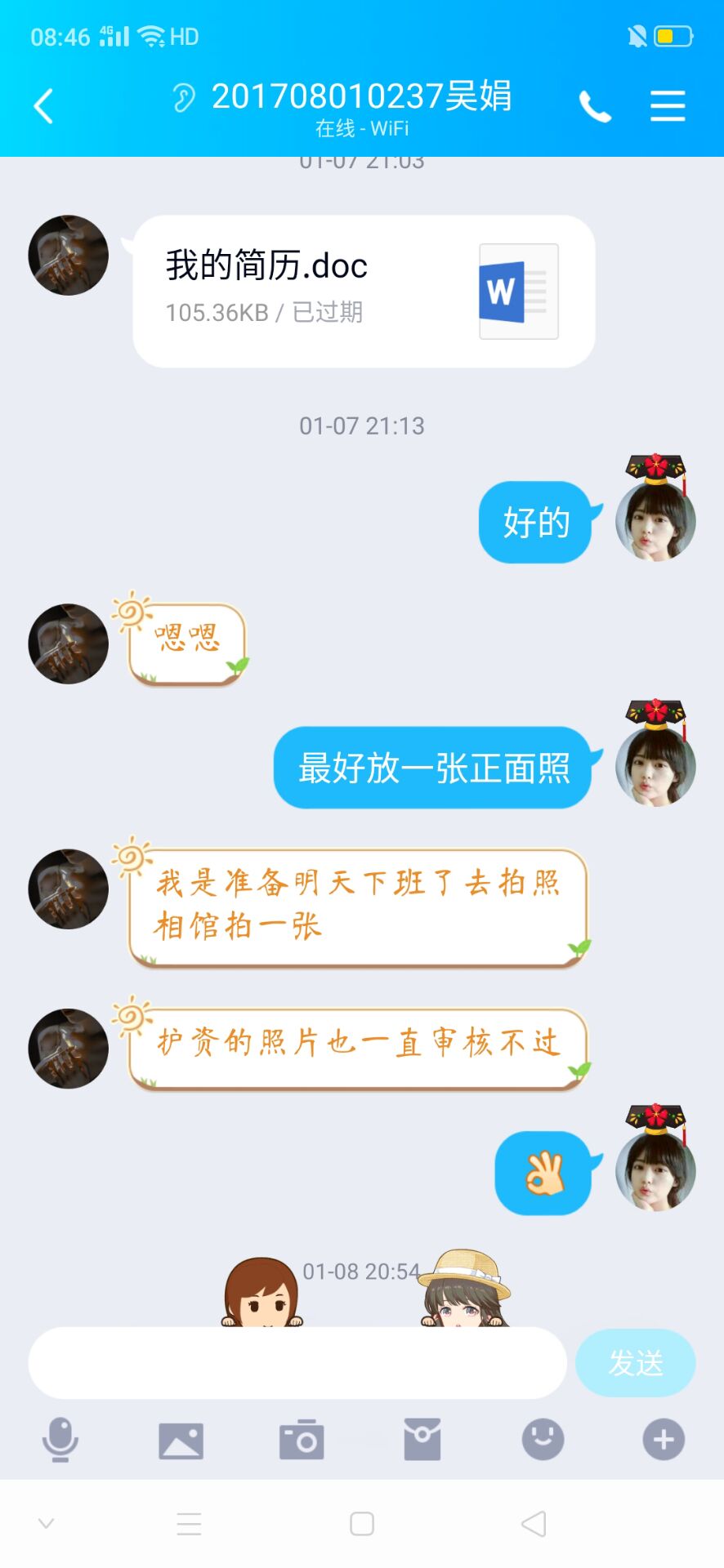Open my own avatar next to 好的
This screenshot has width=724, height=1568.
click(x=655, y=519)
